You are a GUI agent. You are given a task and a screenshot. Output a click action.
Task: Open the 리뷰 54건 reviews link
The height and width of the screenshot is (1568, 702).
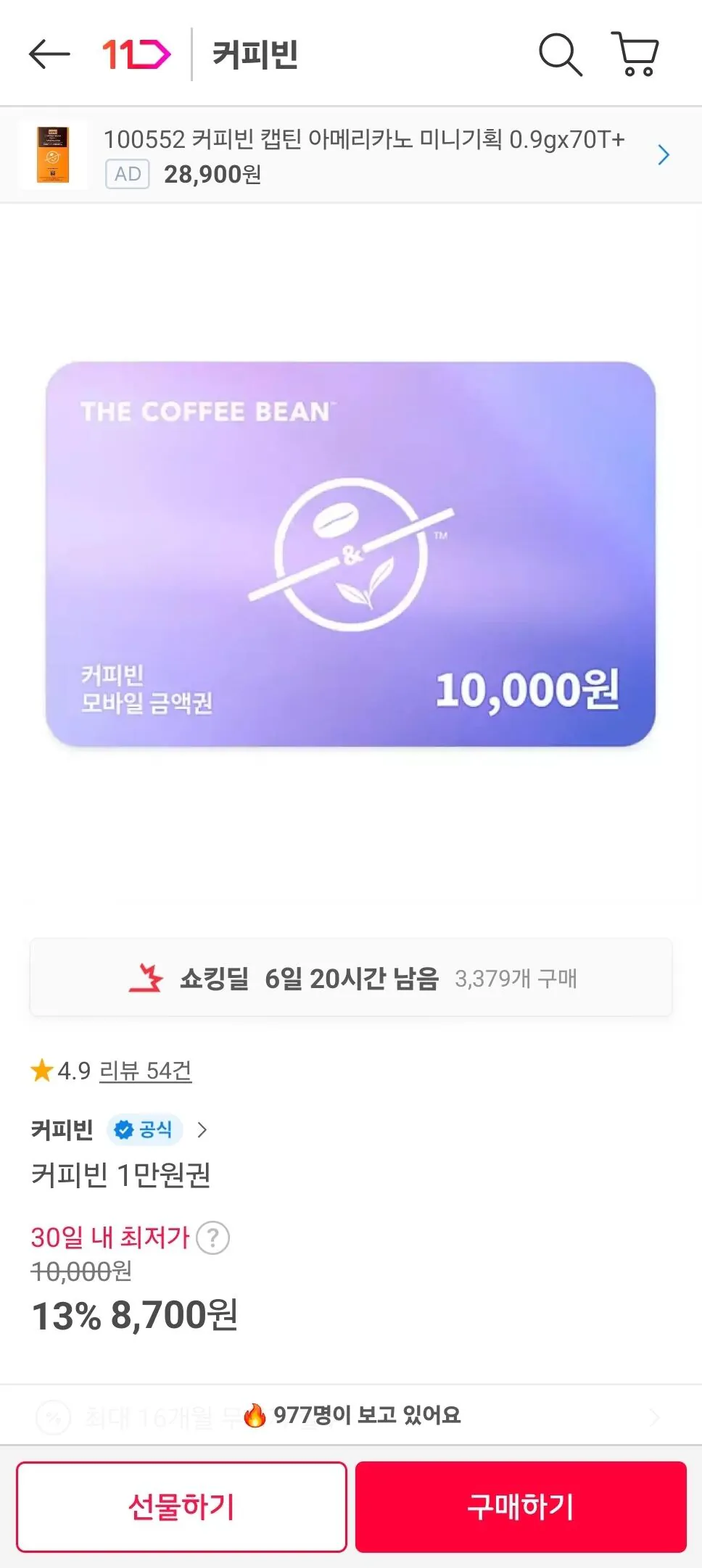click(145, 1071)
